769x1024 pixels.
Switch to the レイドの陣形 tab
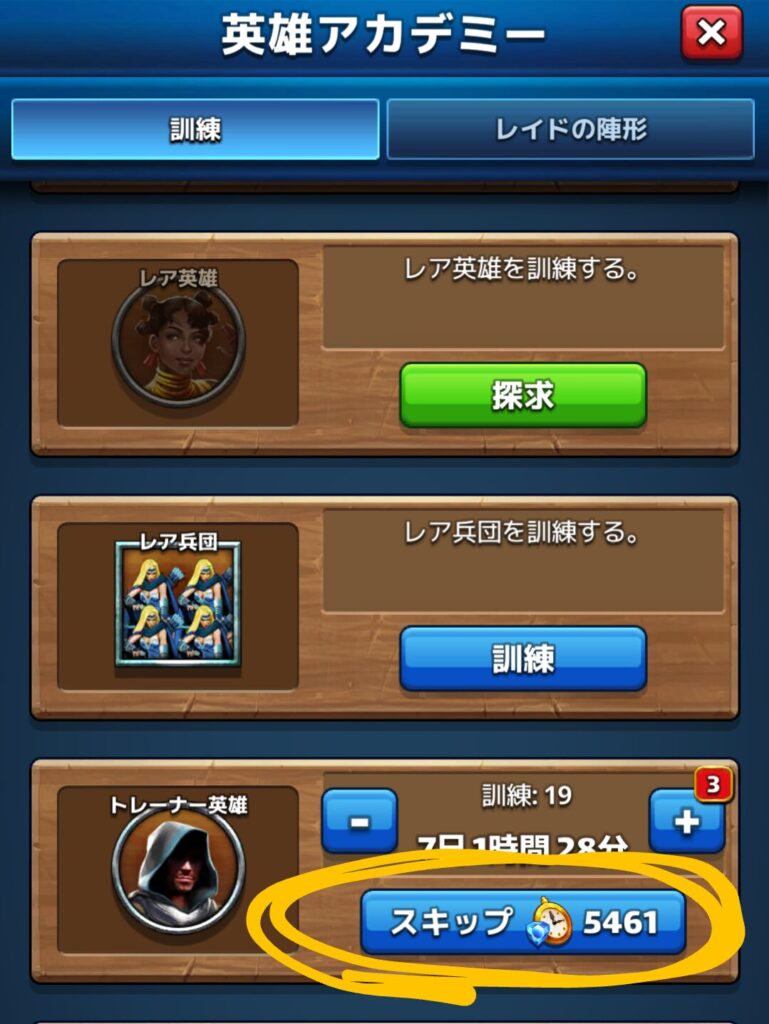[x=570, y=129]
